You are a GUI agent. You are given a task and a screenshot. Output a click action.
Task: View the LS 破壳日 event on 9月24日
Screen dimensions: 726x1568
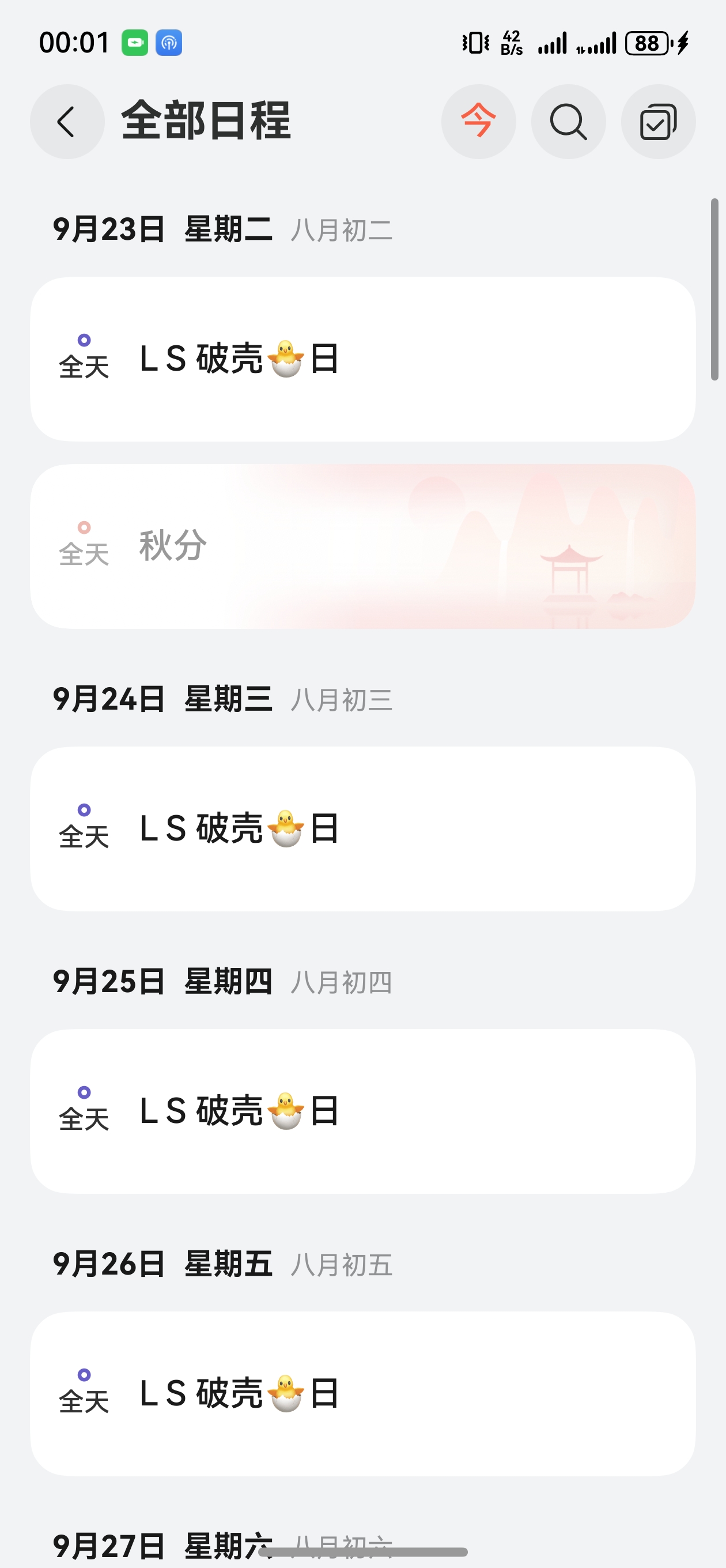362,828
